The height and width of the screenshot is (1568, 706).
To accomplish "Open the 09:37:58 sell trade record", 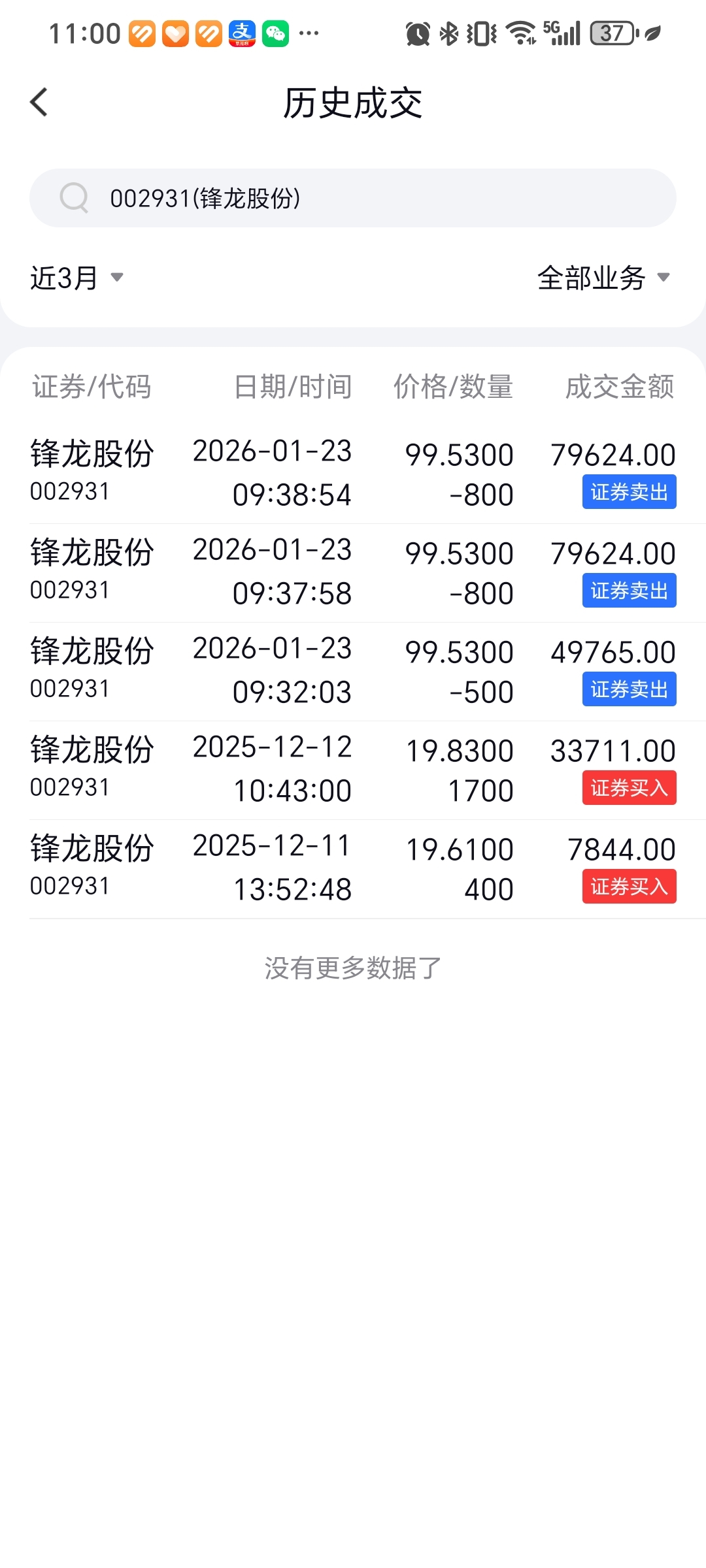I will pos(353,572).
